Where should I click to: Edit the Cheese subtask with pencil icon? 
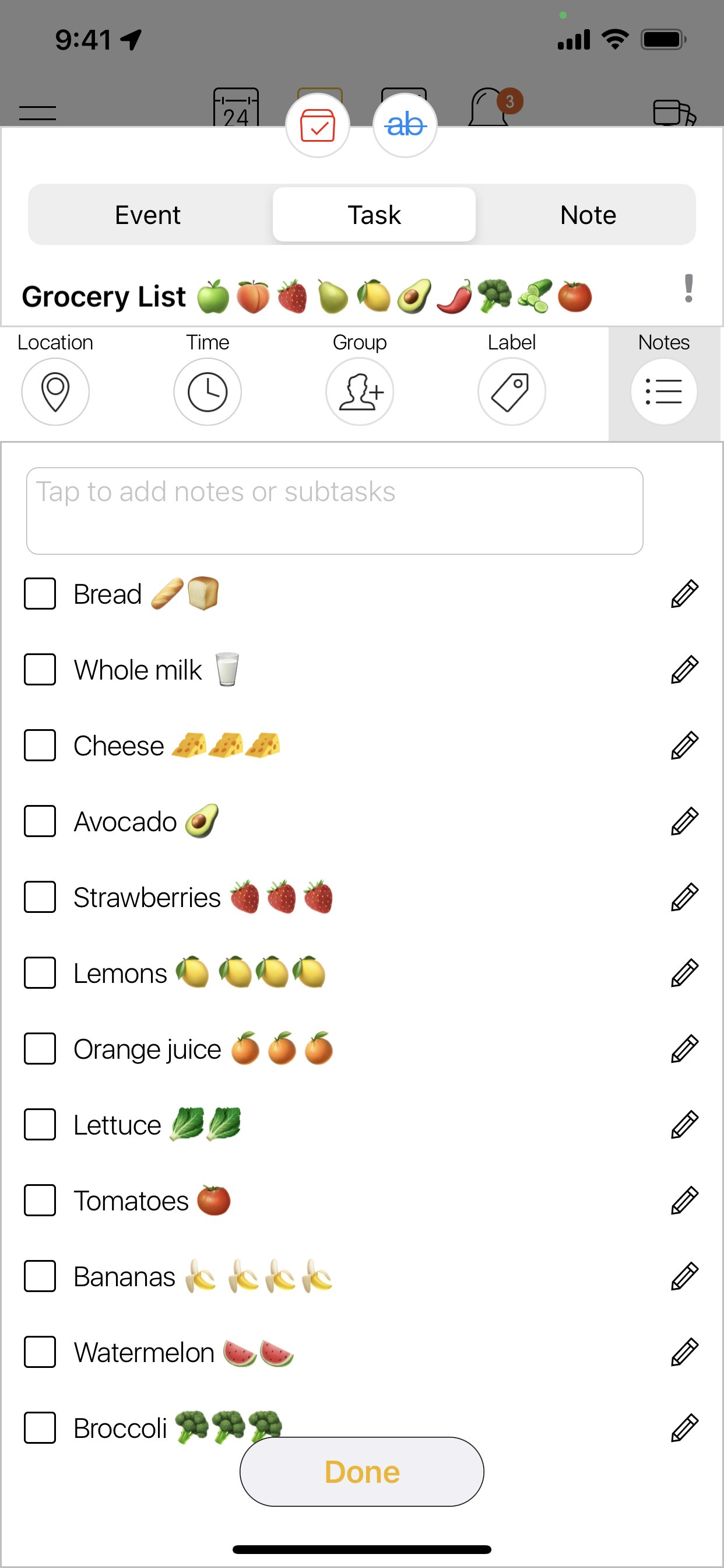tap(684, 745)
